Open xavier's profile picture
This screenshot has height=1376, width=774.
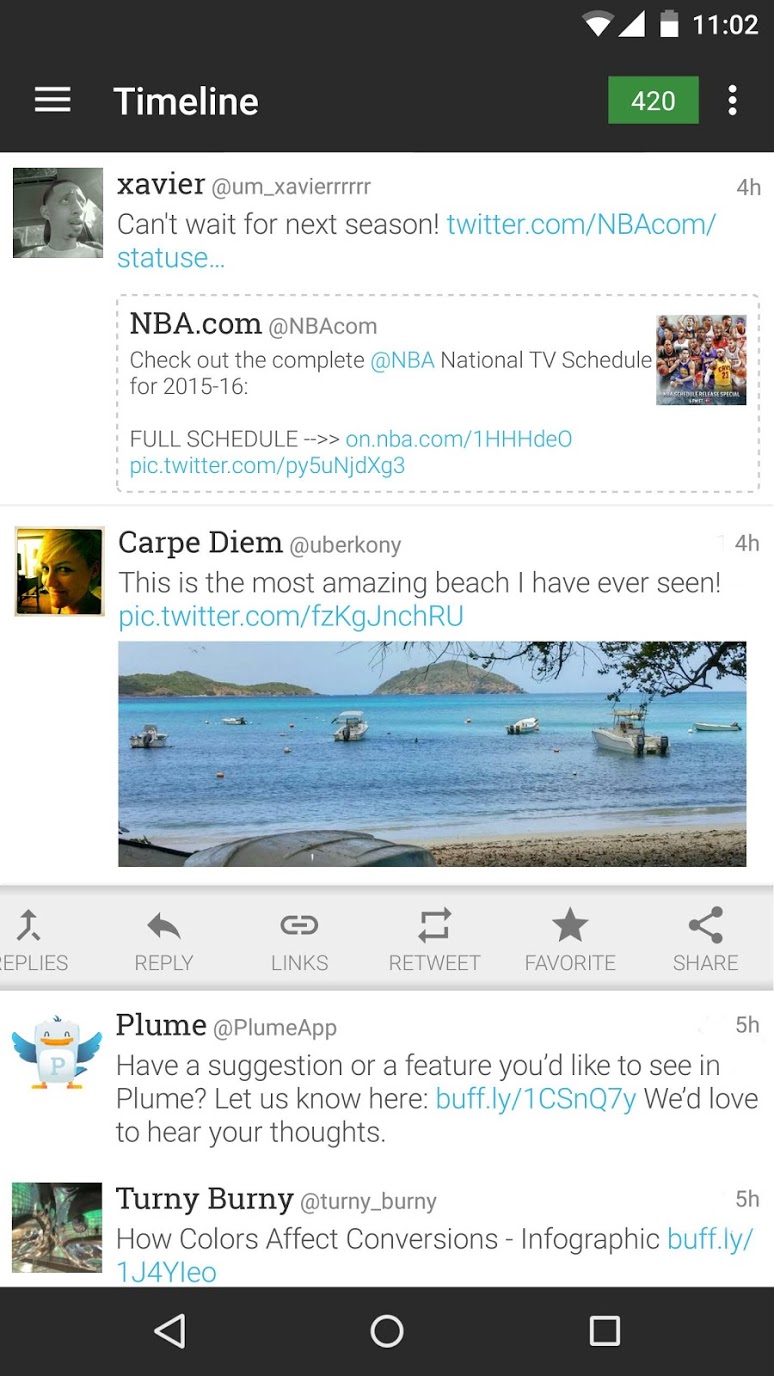pyautogui.click(x=58, y=213)
